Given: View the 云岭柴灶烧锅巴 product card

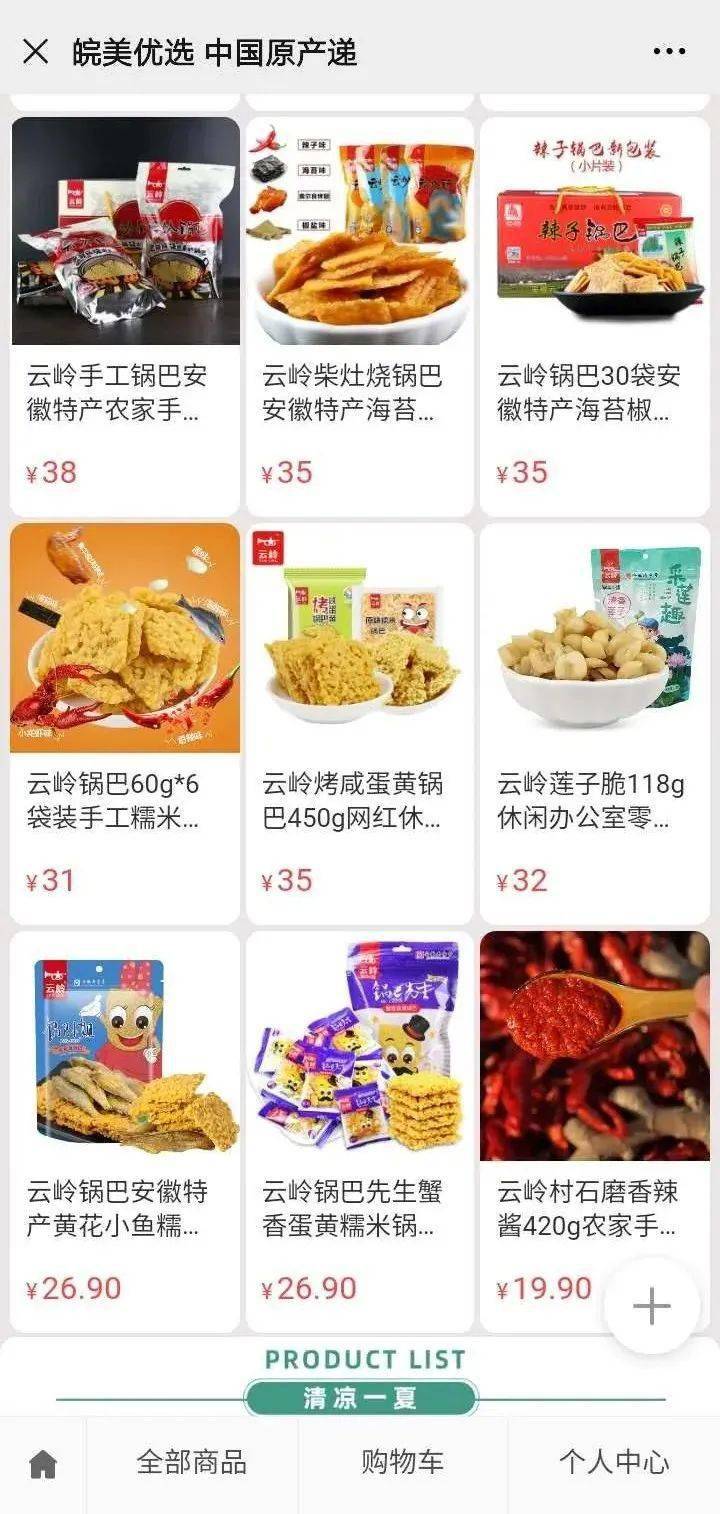Looking at the screenshot, I should [x=360, y=316].
